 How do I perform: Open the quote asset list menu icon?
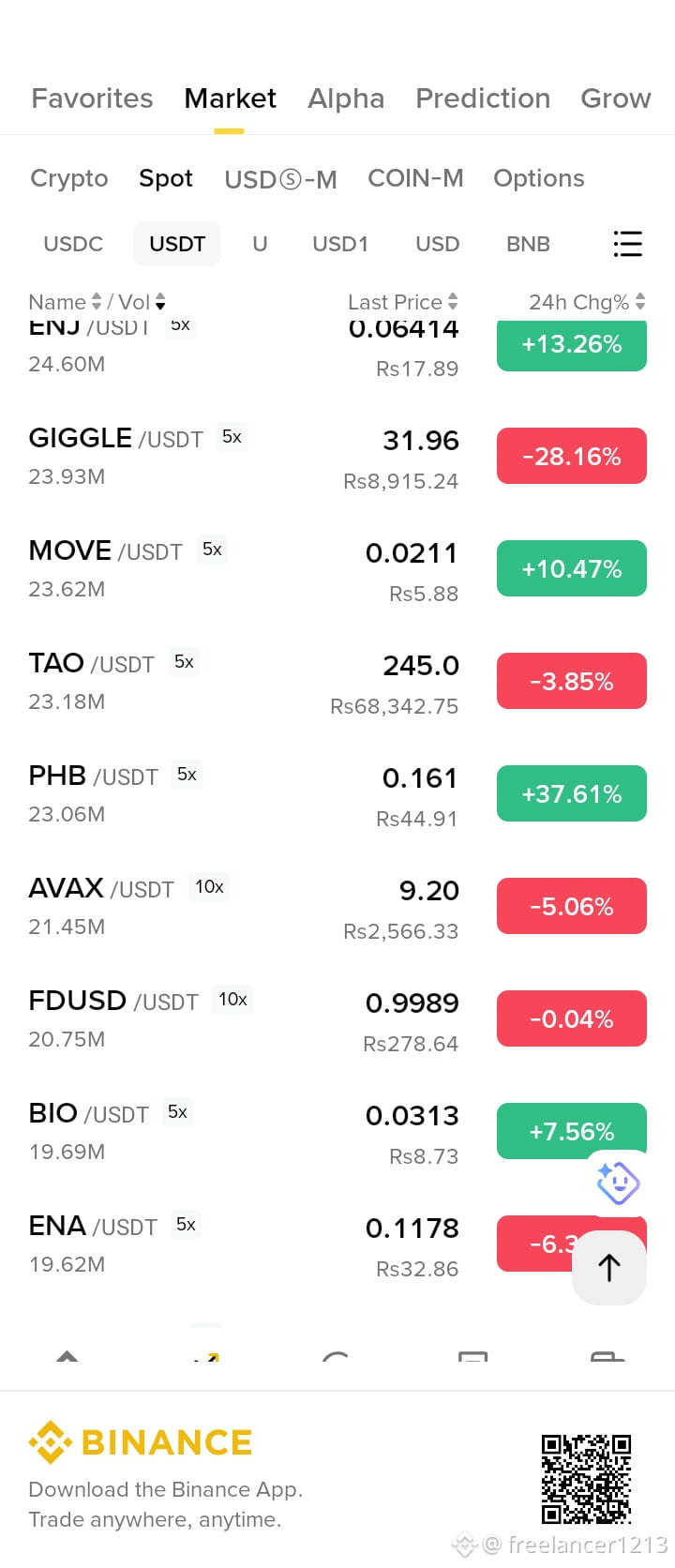(627, 244)
